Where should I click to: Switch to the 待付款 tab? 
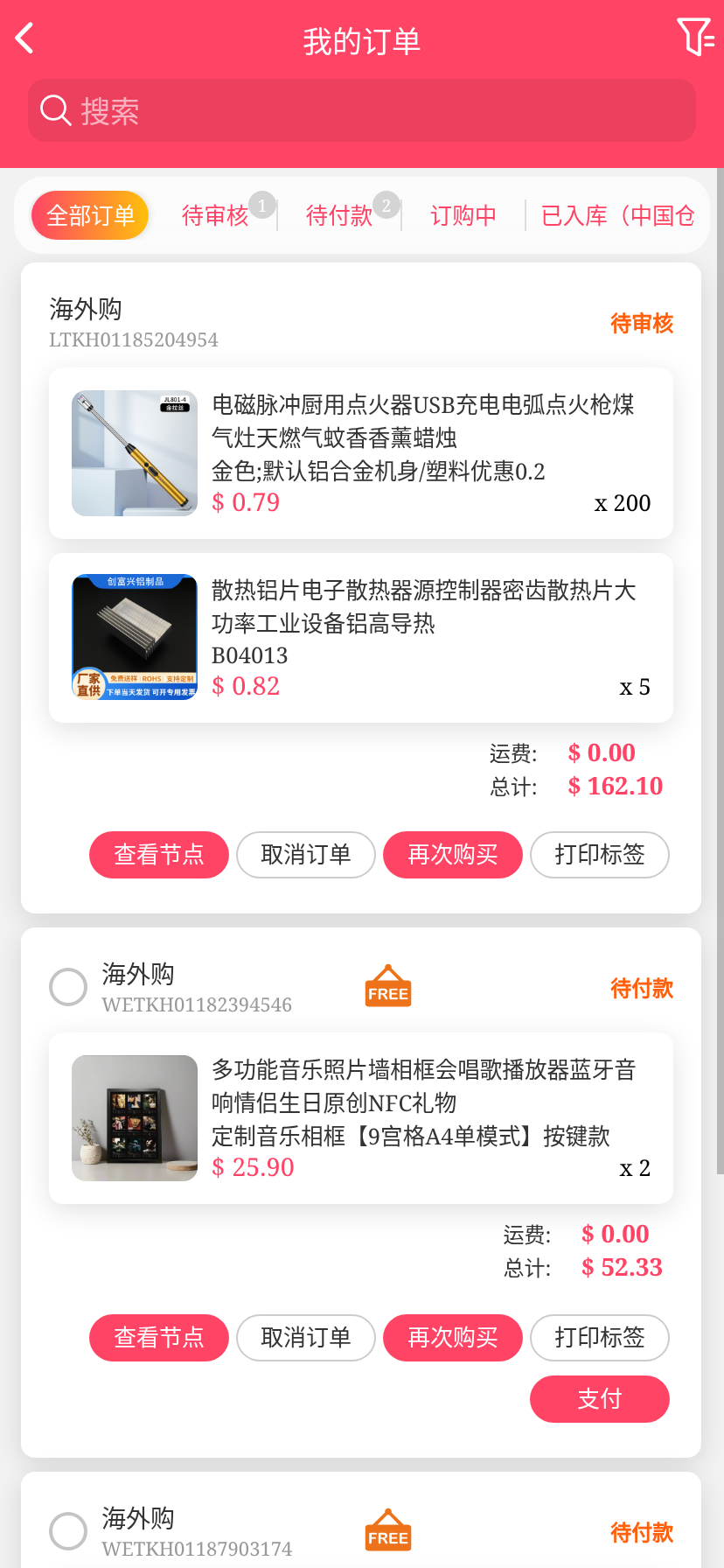[339, 215]
